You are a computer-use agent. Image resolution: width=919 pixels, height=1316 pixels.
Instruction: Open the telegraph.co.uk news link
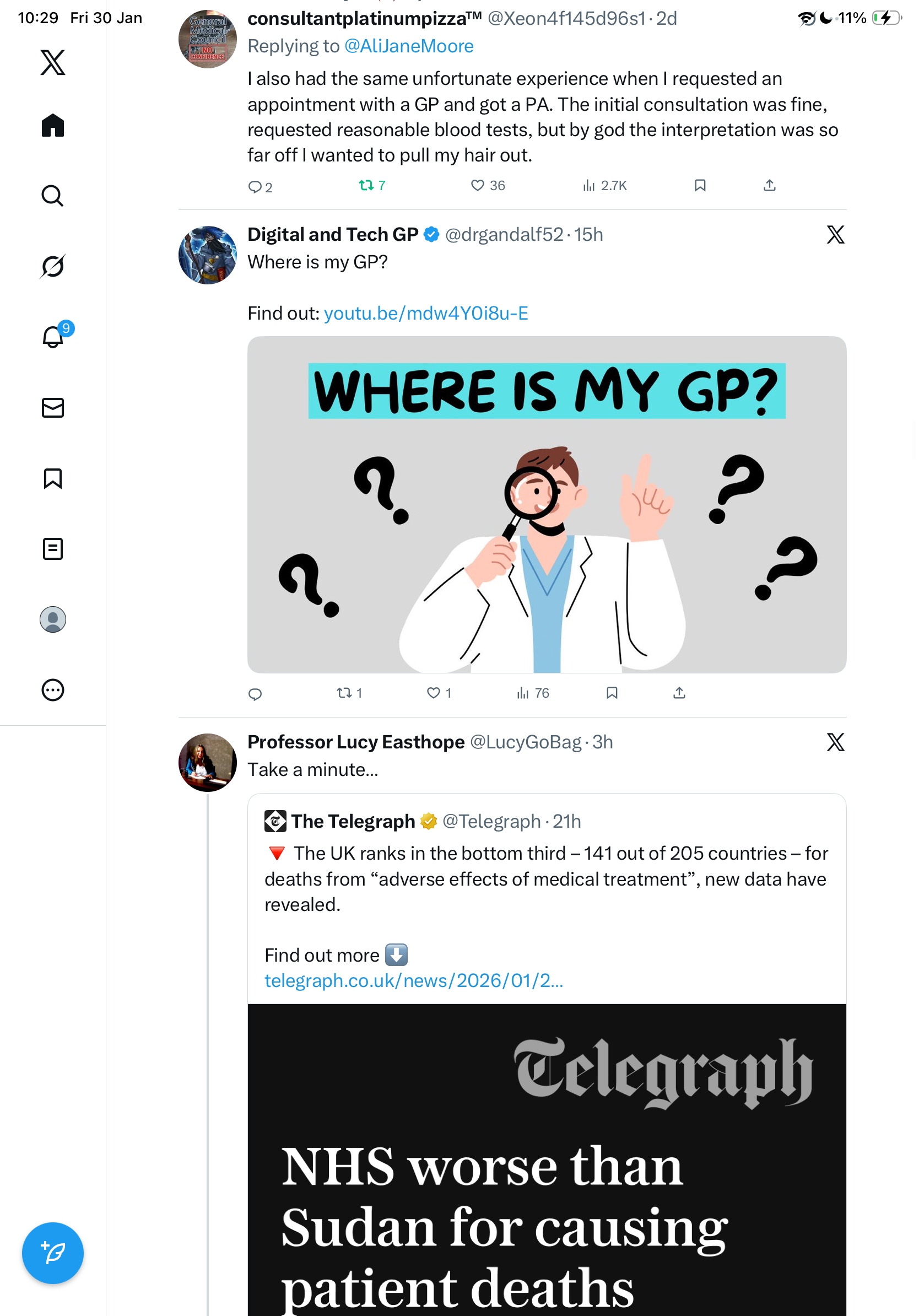click(413, 980)
